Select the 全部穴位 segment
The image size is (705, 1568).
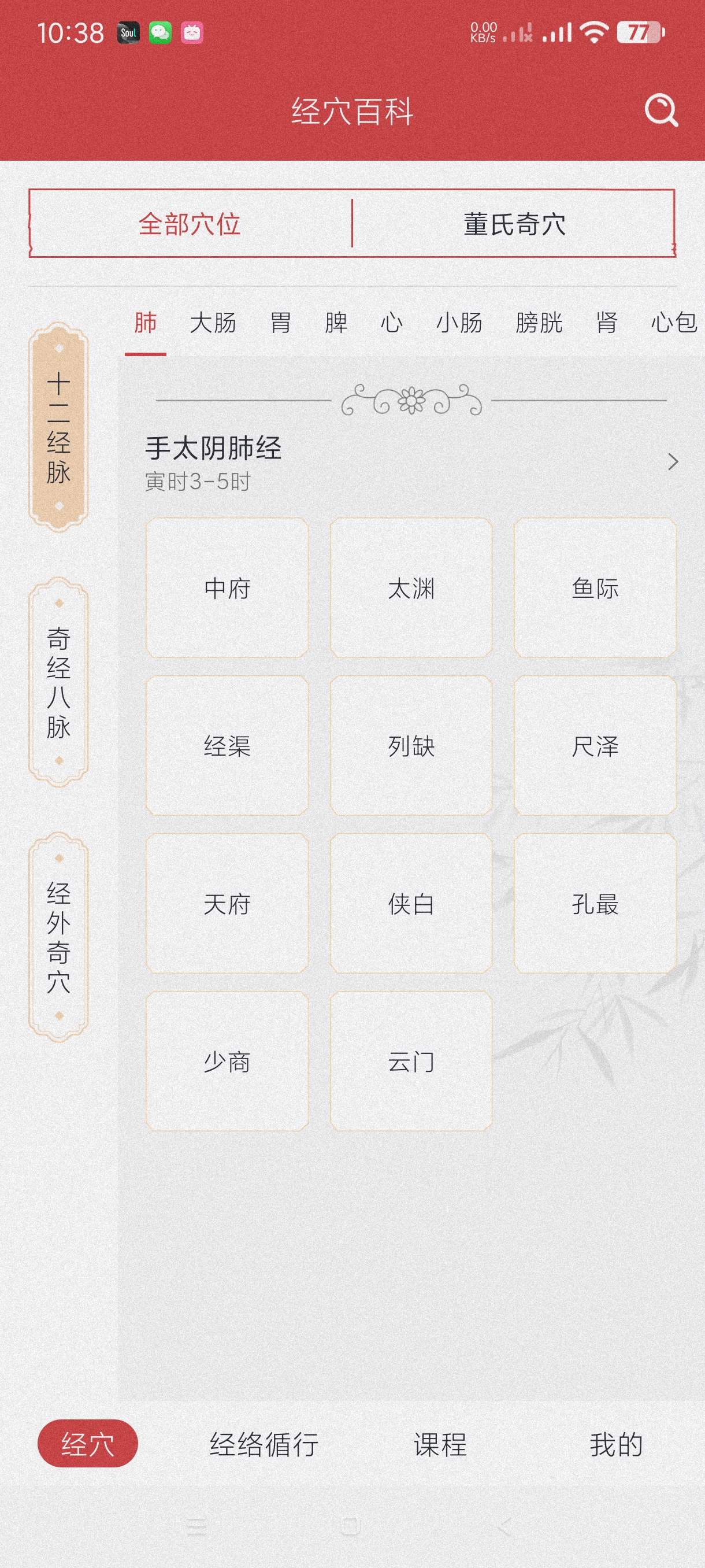[x=190, y=224]
